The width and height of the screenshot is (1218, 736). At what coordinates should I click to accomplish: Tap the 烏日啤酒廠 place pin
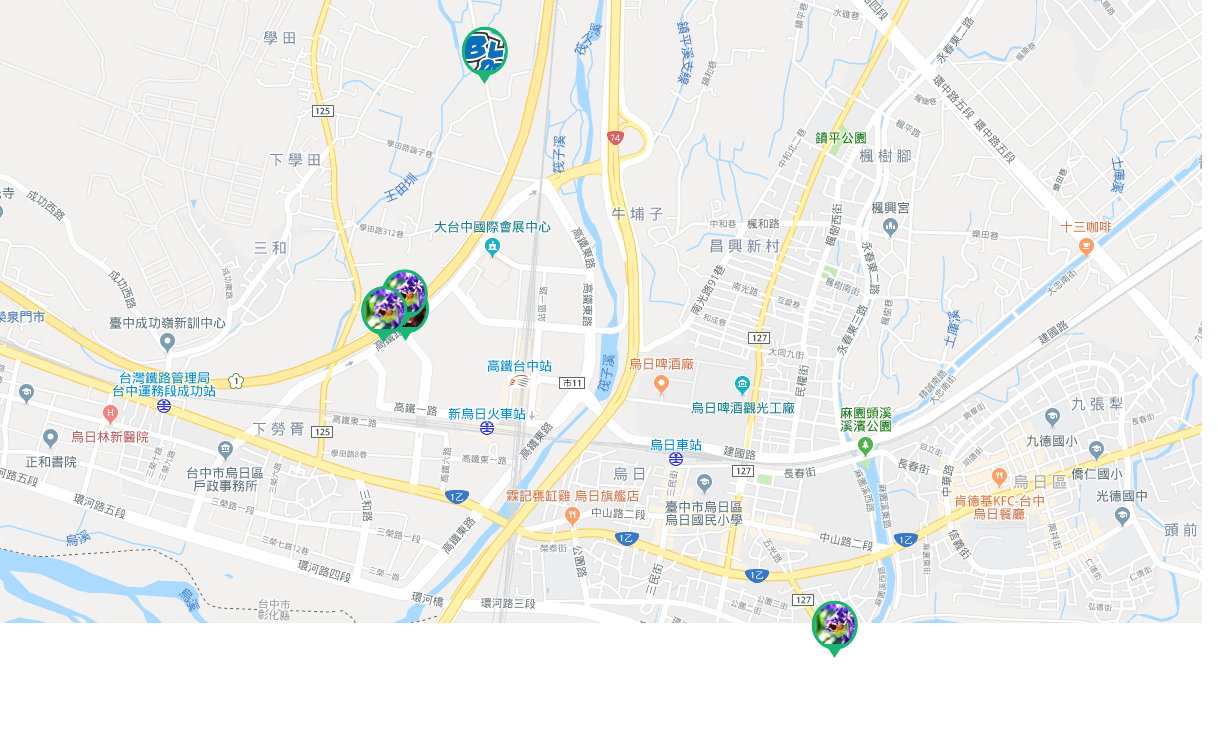[660, 384]
